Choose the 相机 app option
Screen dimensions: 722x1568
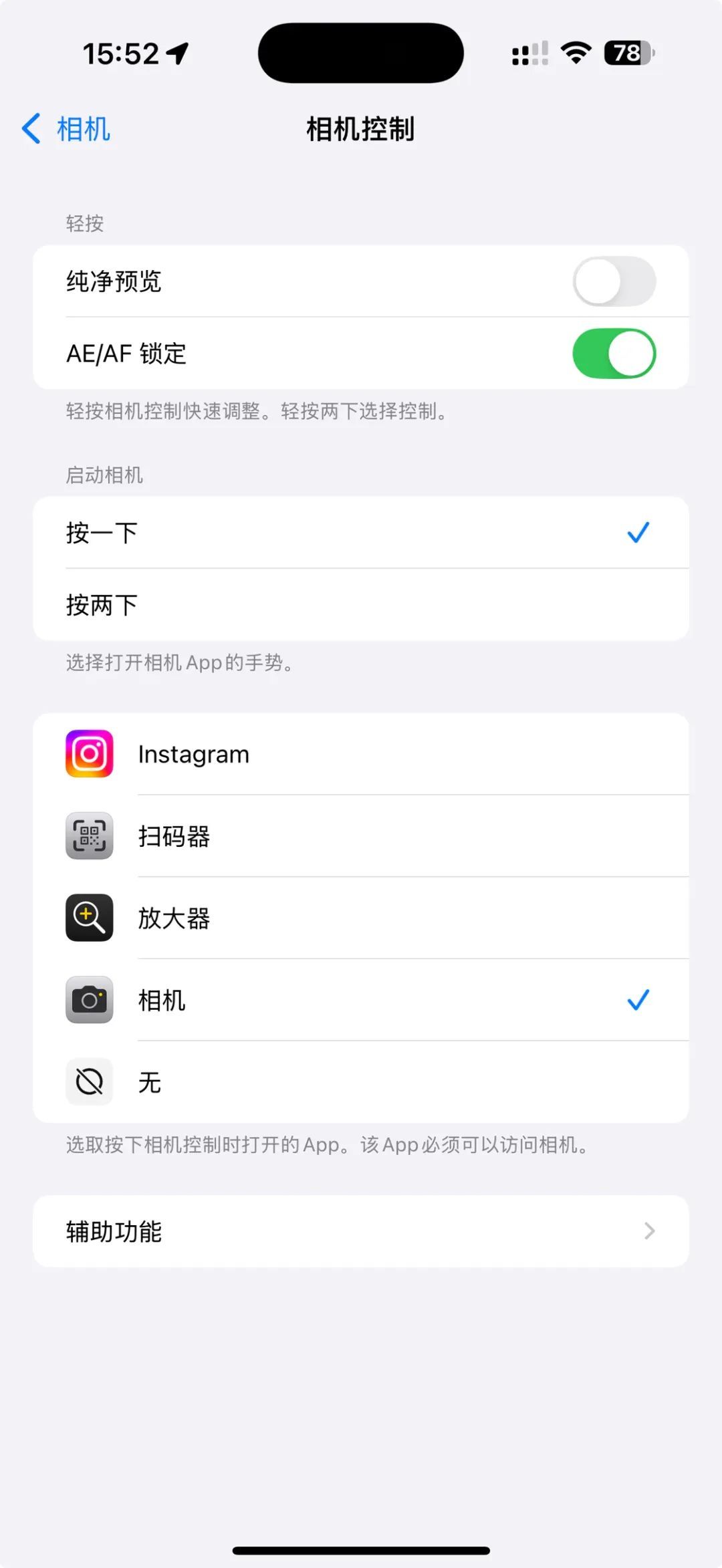click(361, 999)
